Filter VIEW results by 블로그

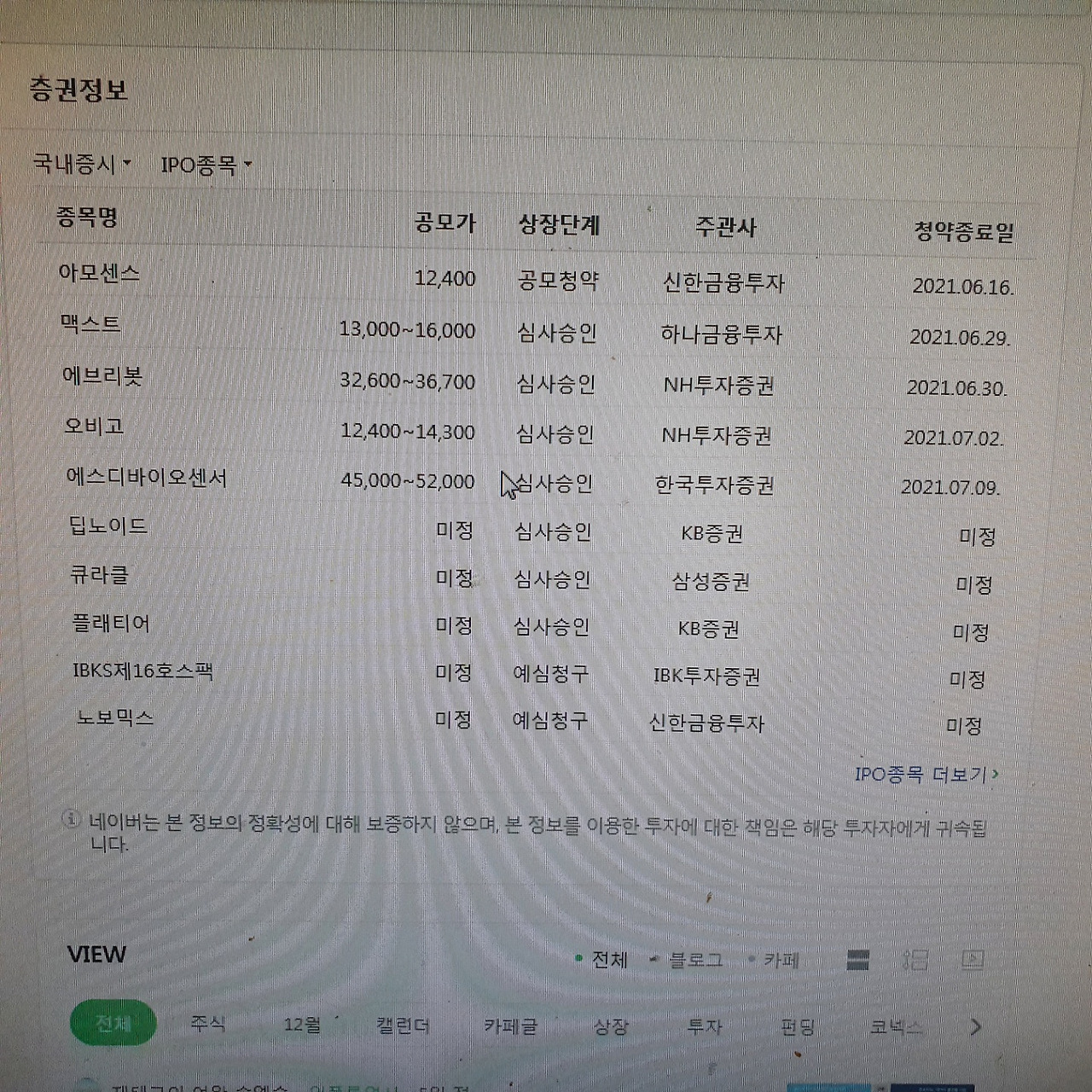pyautogui.click(x=687, y=960)
